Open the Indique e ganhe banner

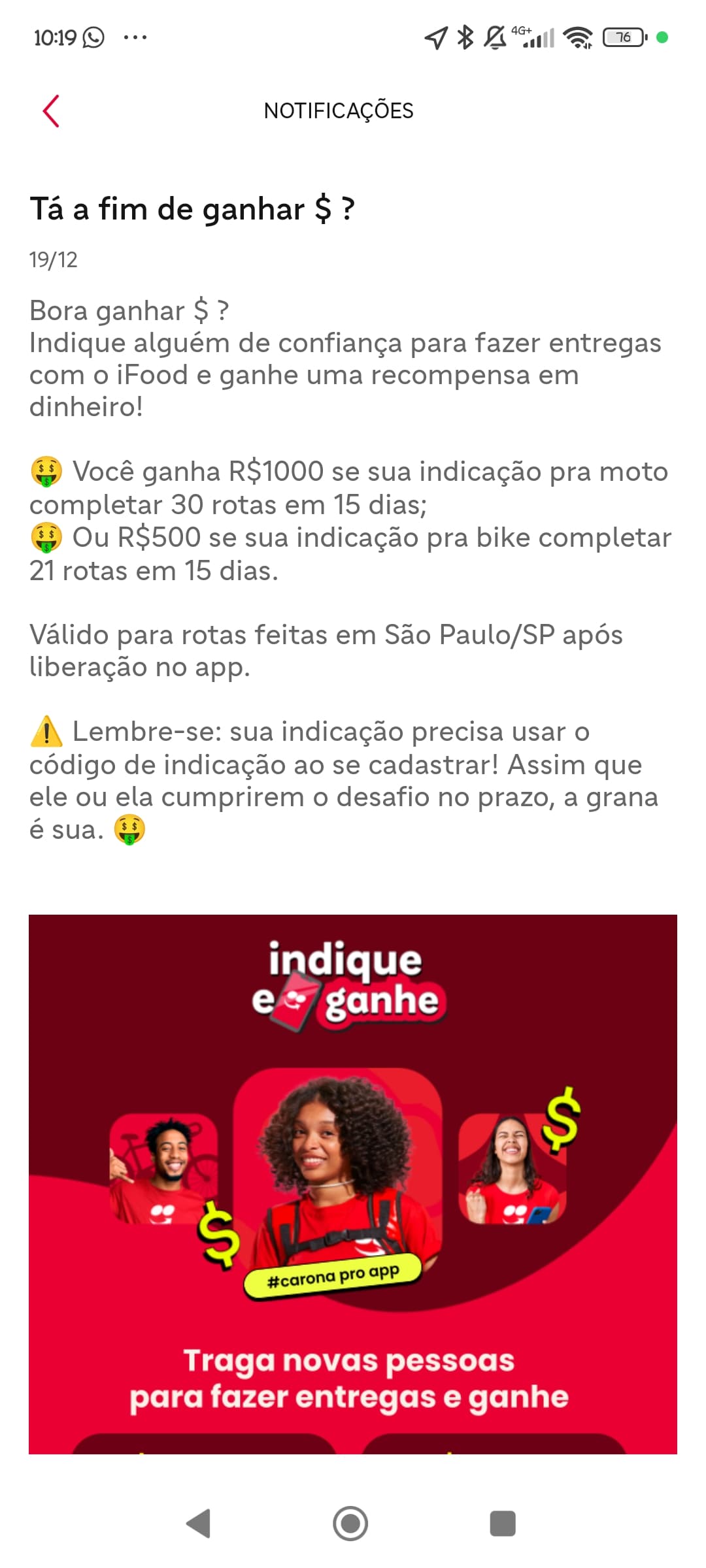click(353, 1184)
